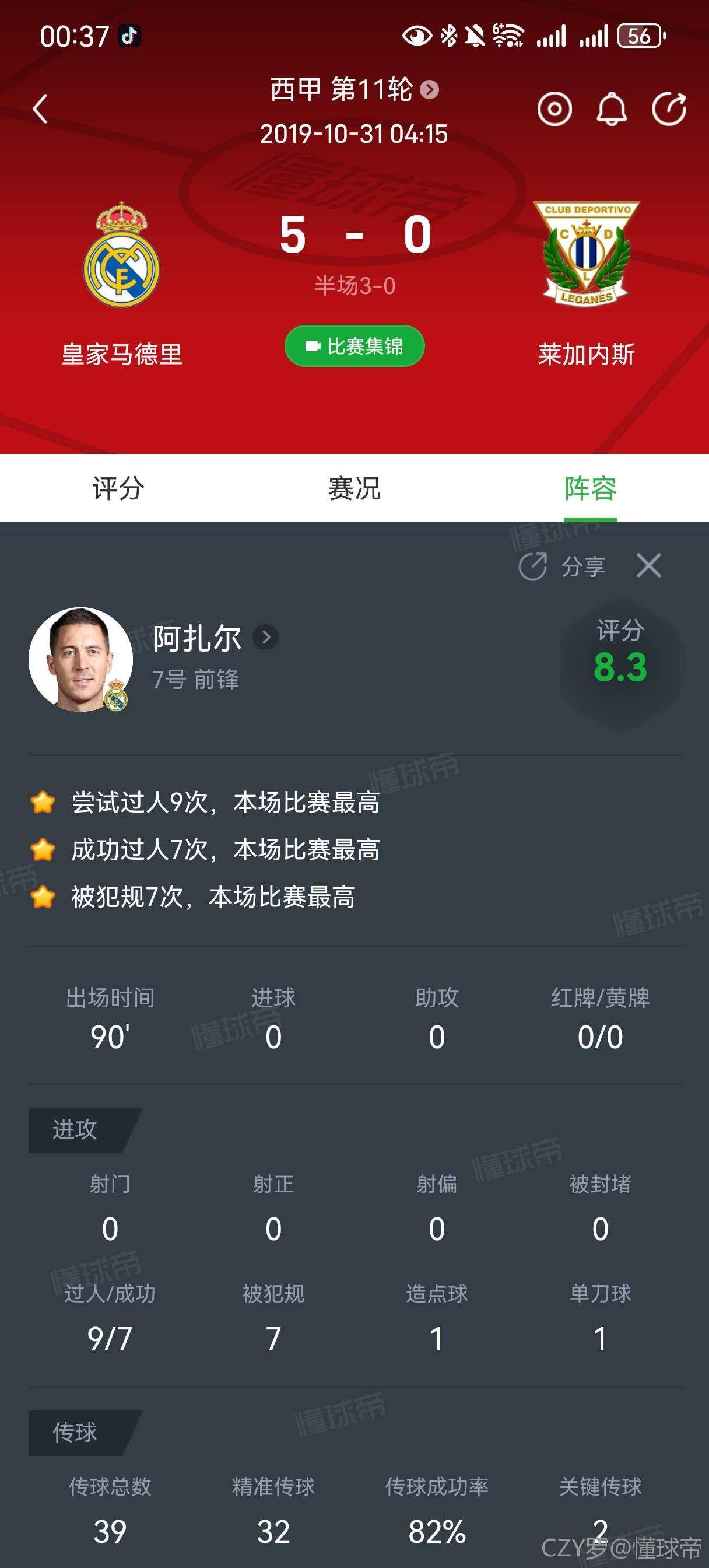709x1568 pixels.
Task: Share the match via header share icon
Action: pyautogui.click(x=668, y=110)
